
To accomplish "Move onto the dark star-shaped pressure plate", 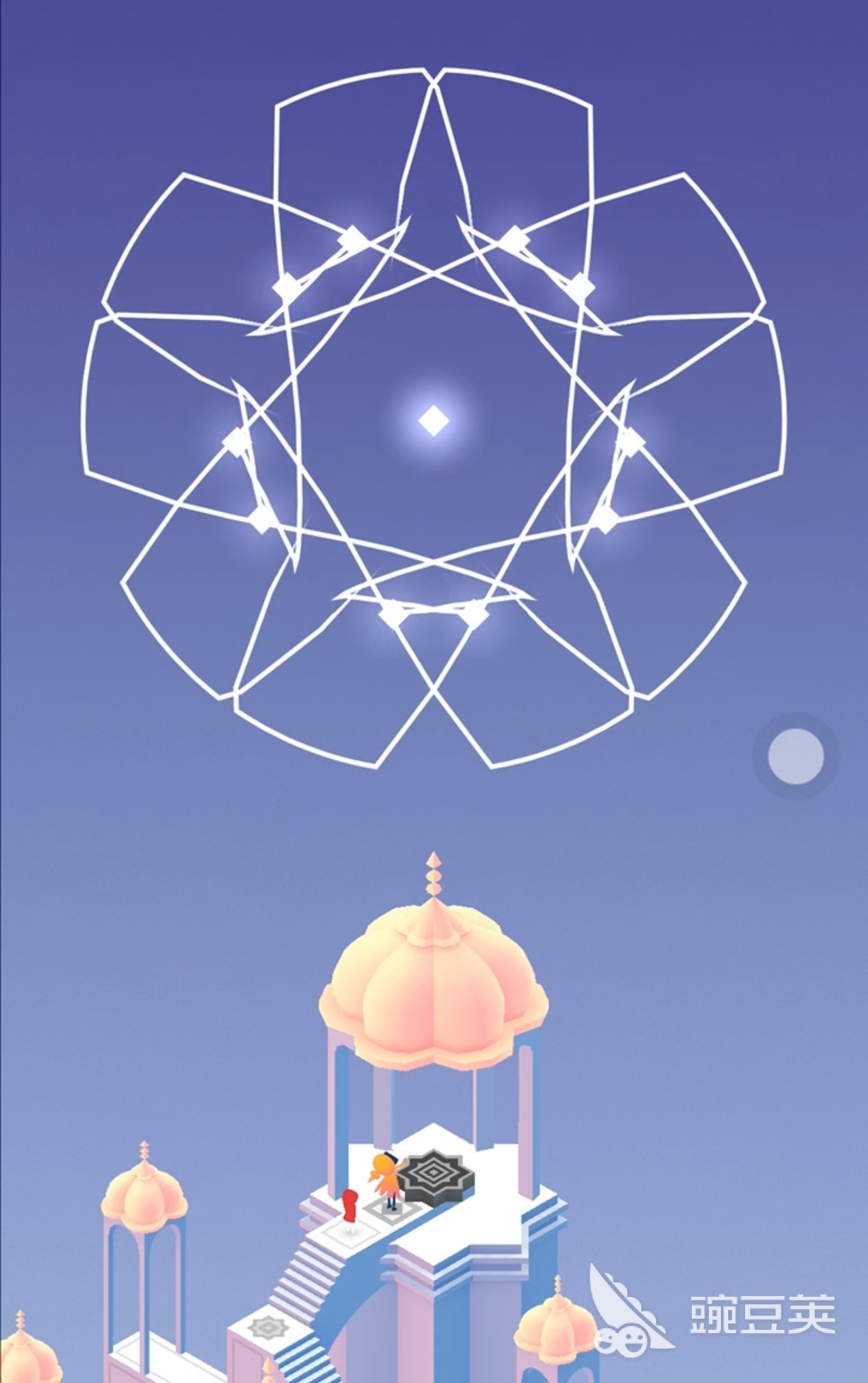I will pos(435,1176).
